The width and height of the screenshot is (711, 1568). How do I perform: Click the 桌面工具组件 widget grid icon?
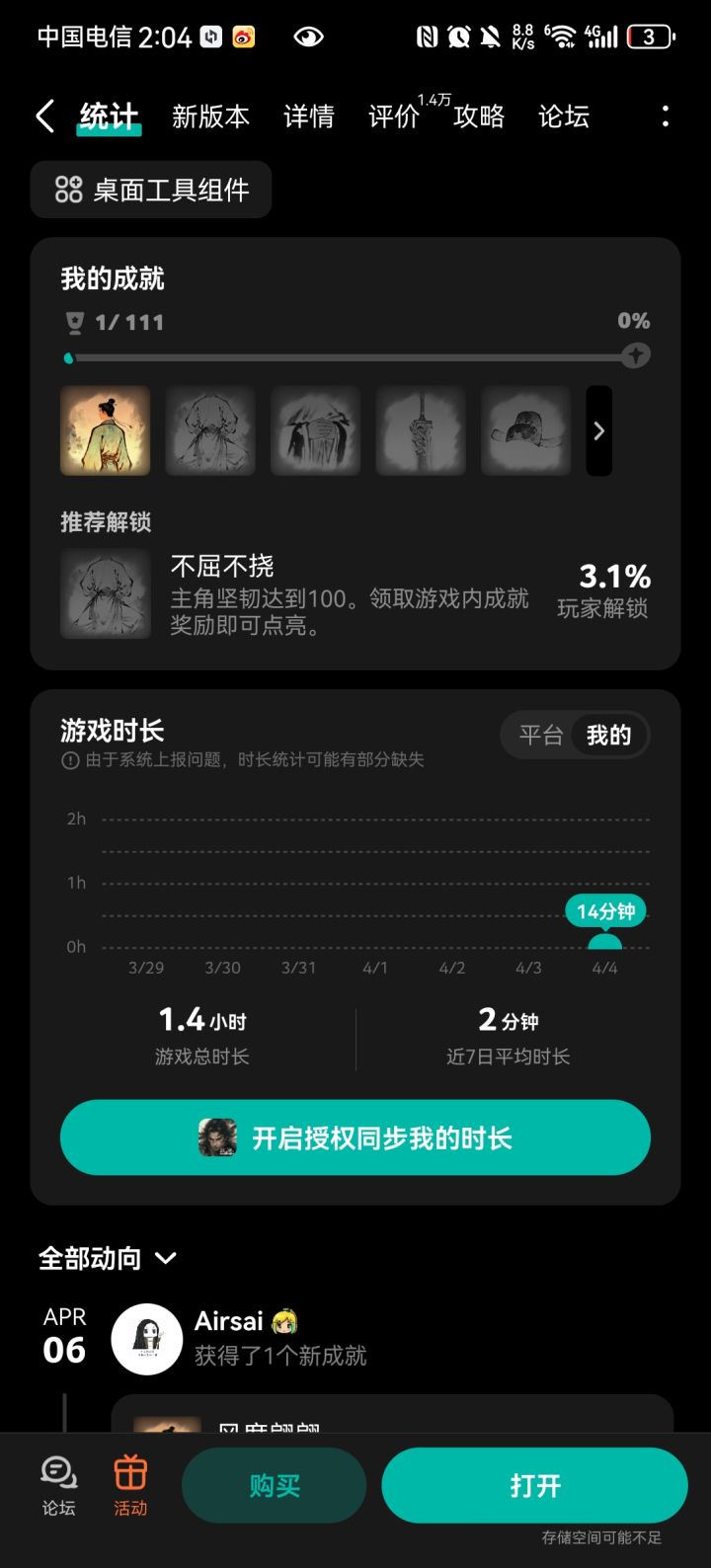[x=67, y=190]
